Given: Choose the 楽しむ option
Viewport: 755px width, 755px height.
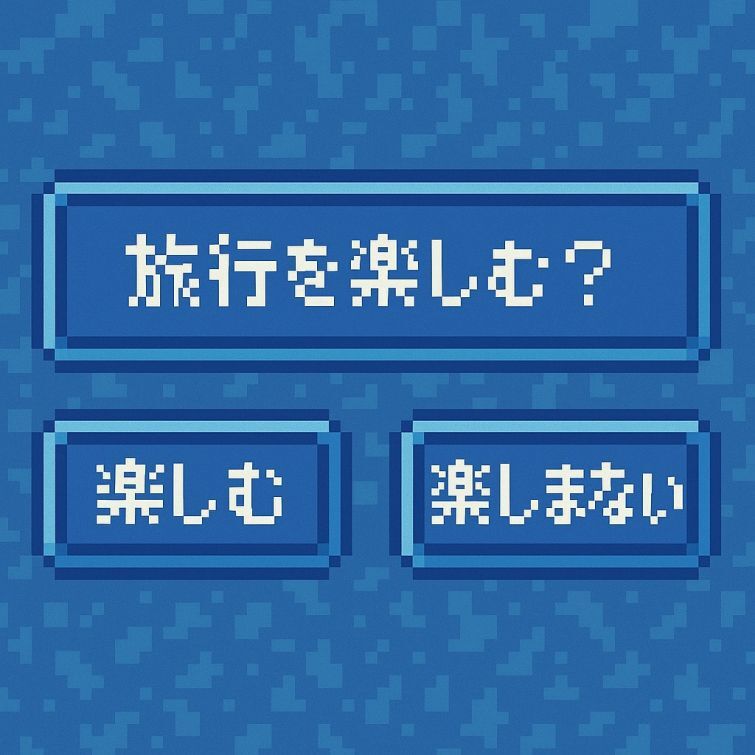Looking at the screenshot, I should click(191, 495).
